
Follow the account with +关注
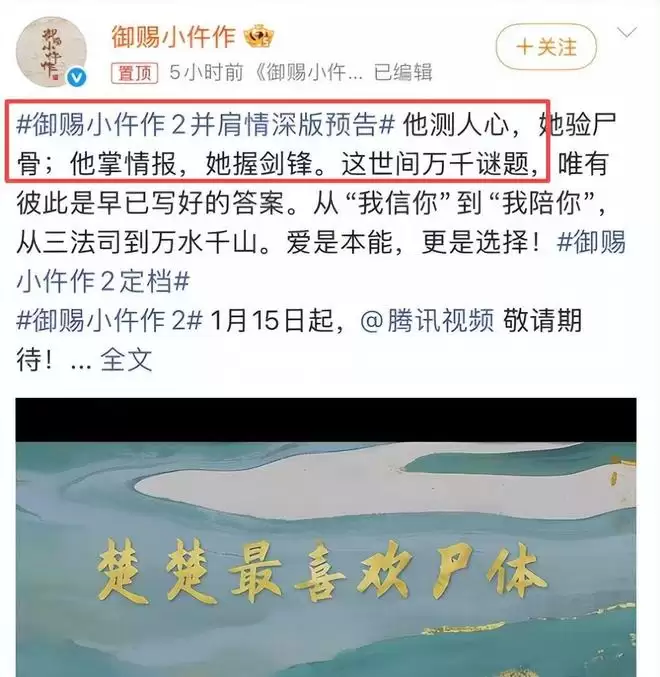[x=546, y=46]
